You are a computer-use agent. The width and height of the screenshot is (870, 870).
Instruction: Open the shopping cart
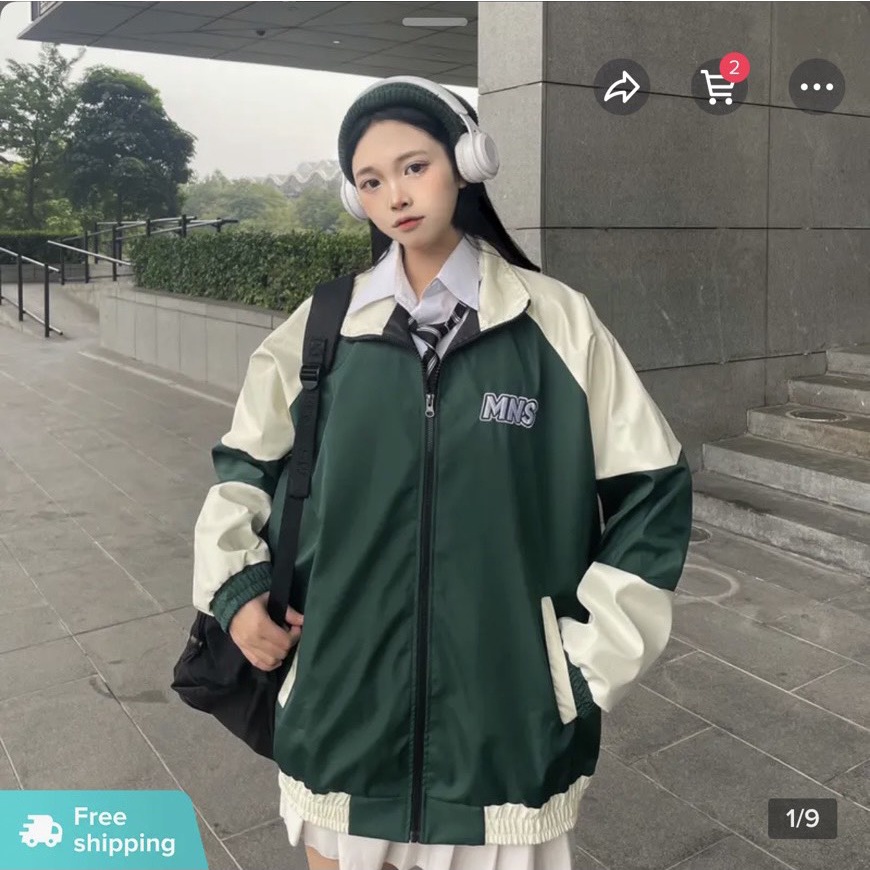[718, 87]
